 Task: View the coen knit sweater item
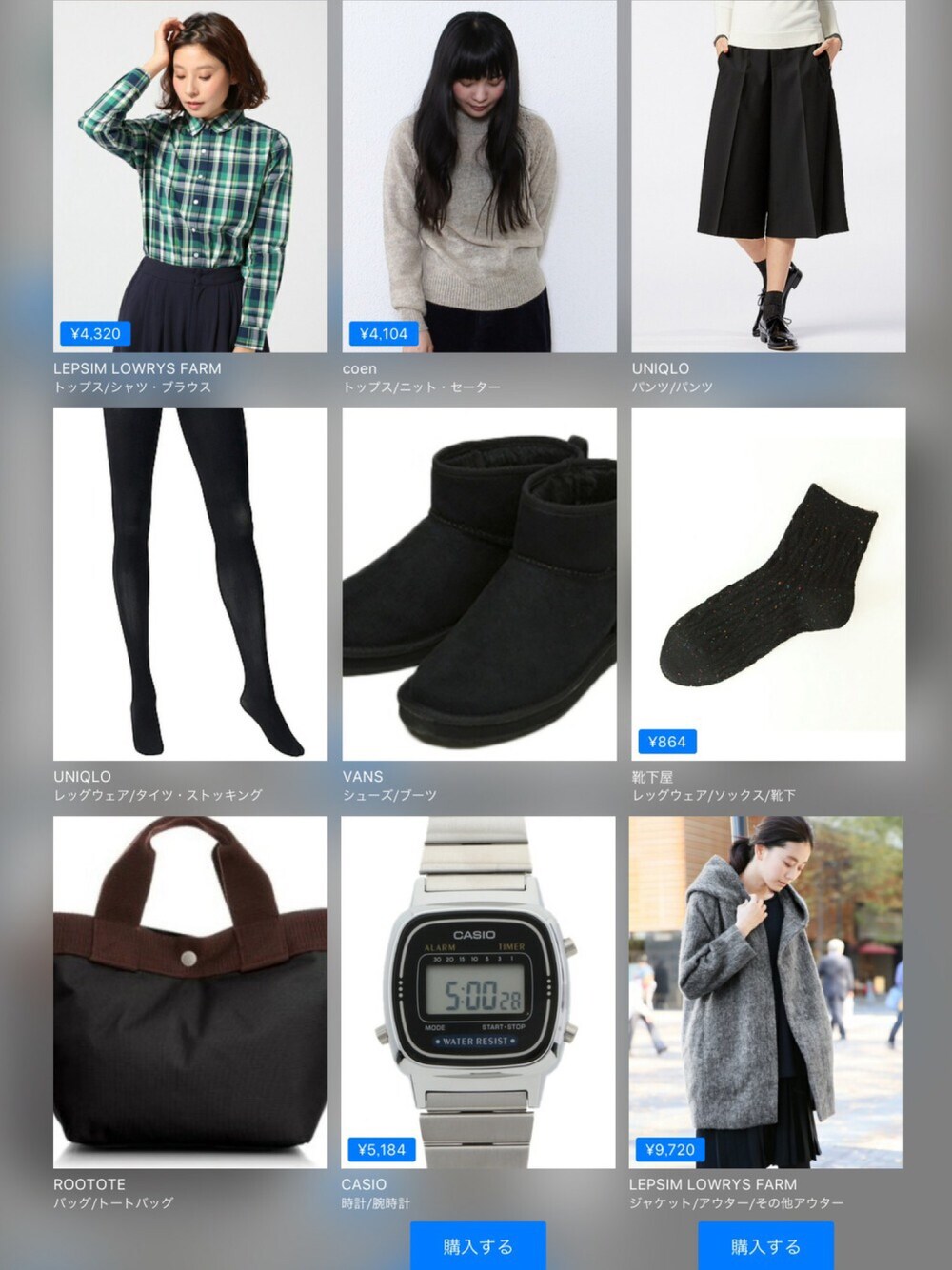(x=479, y=176)
